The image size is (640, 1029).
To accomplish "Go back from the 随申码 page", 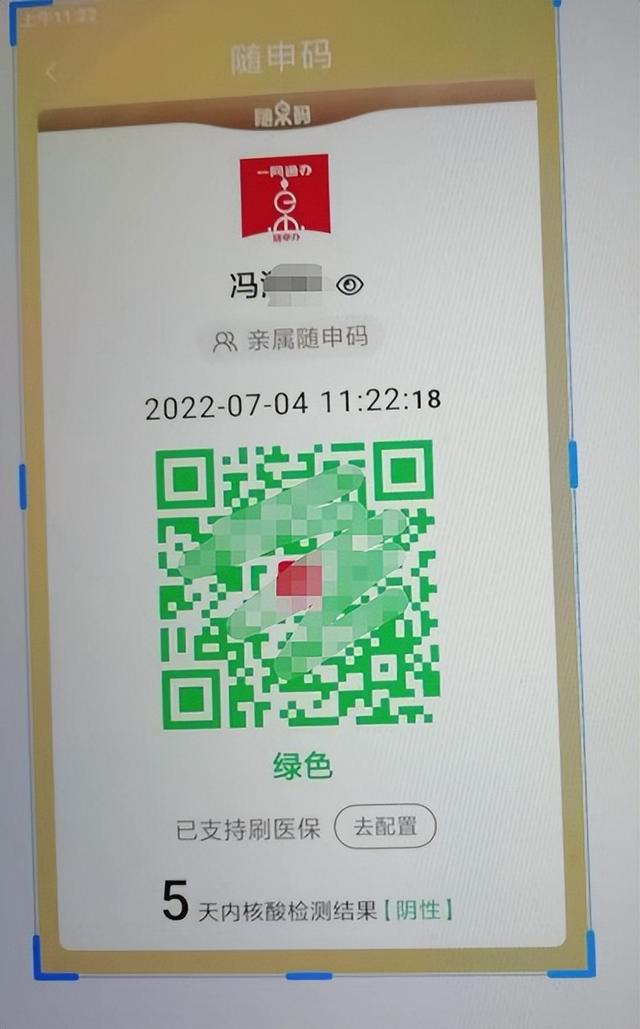I will 52,72.
